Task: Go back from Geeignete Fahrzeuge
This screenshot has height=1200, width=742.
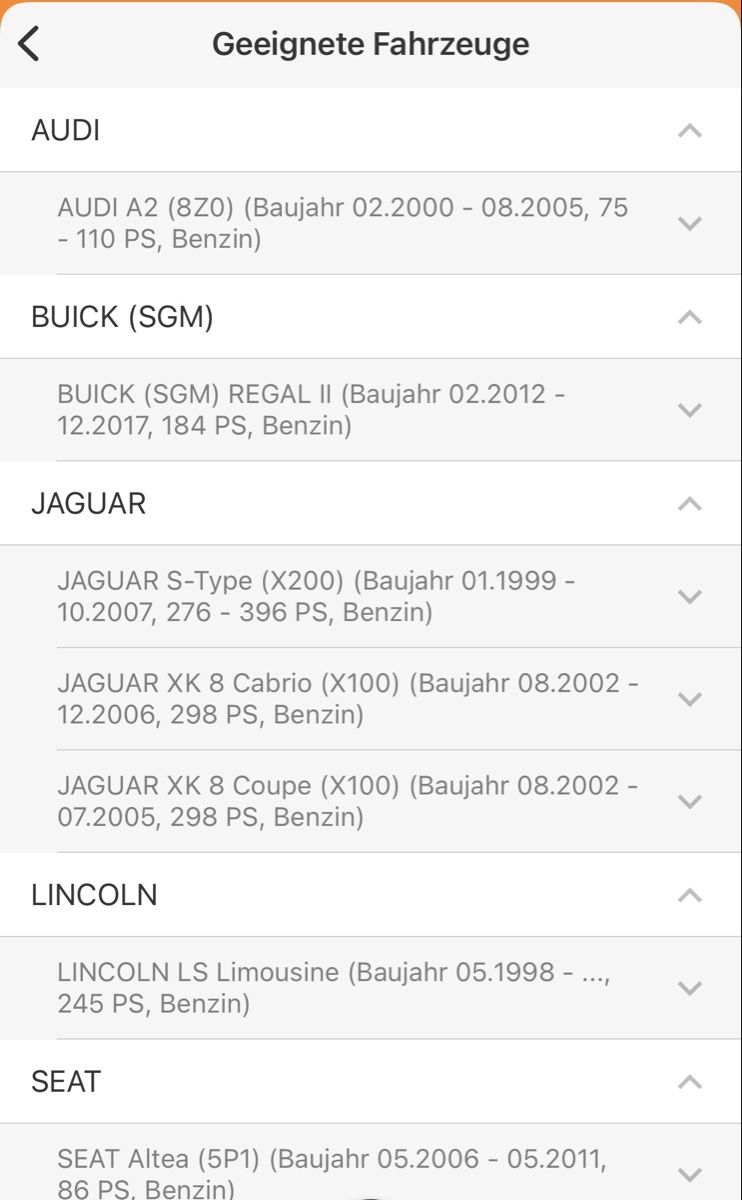Action: [29, 44]
